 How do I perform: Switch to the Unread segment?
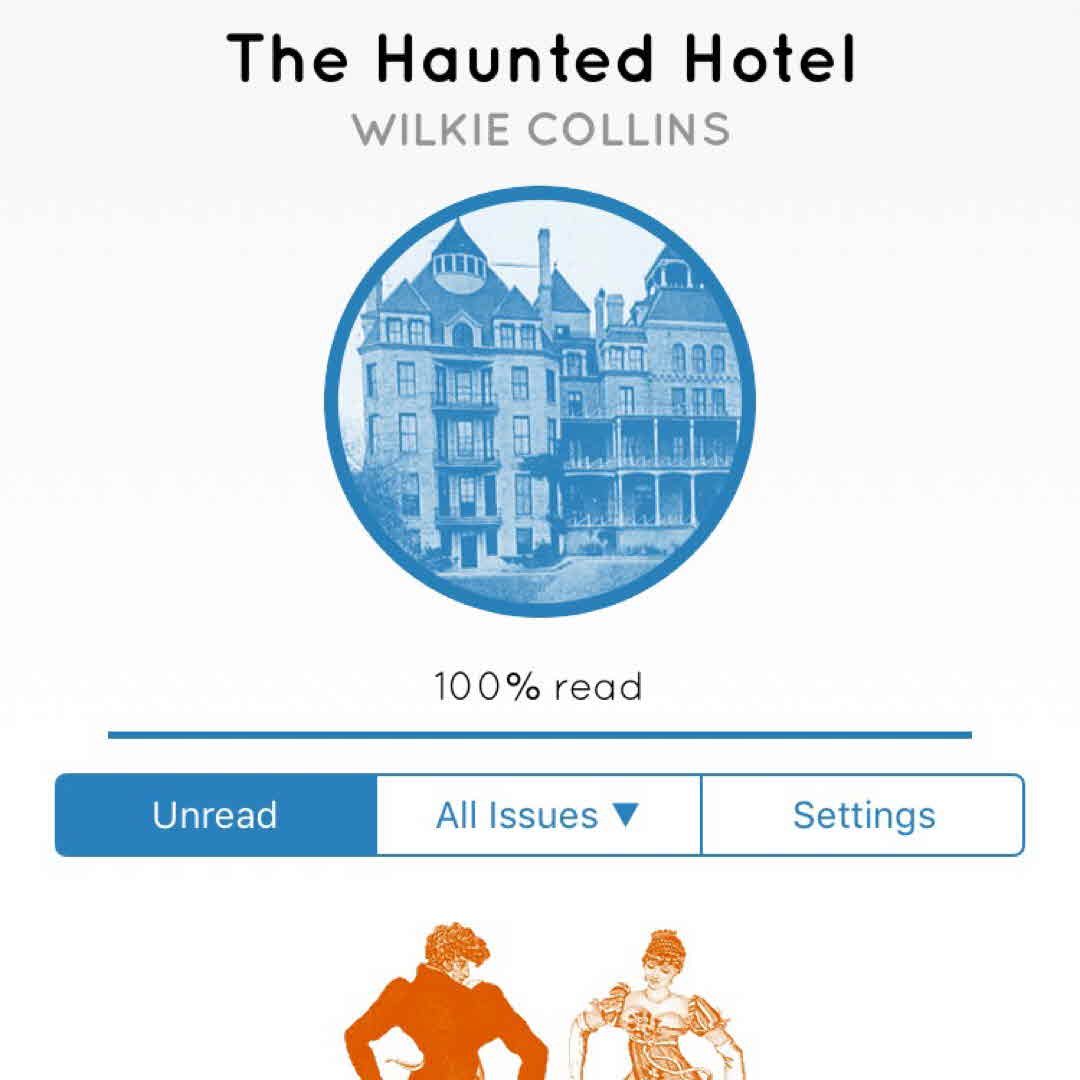(216, 815)
